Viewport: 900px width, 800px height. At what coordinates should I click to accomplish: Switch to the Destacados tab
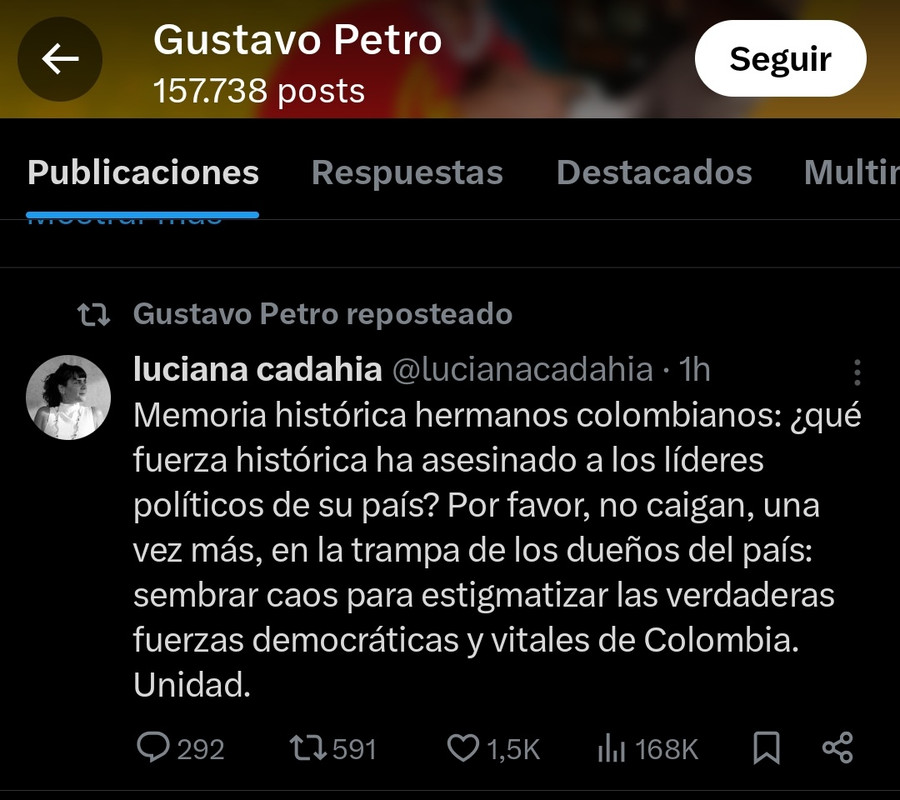pyautogui.click(x=654, y=173)
